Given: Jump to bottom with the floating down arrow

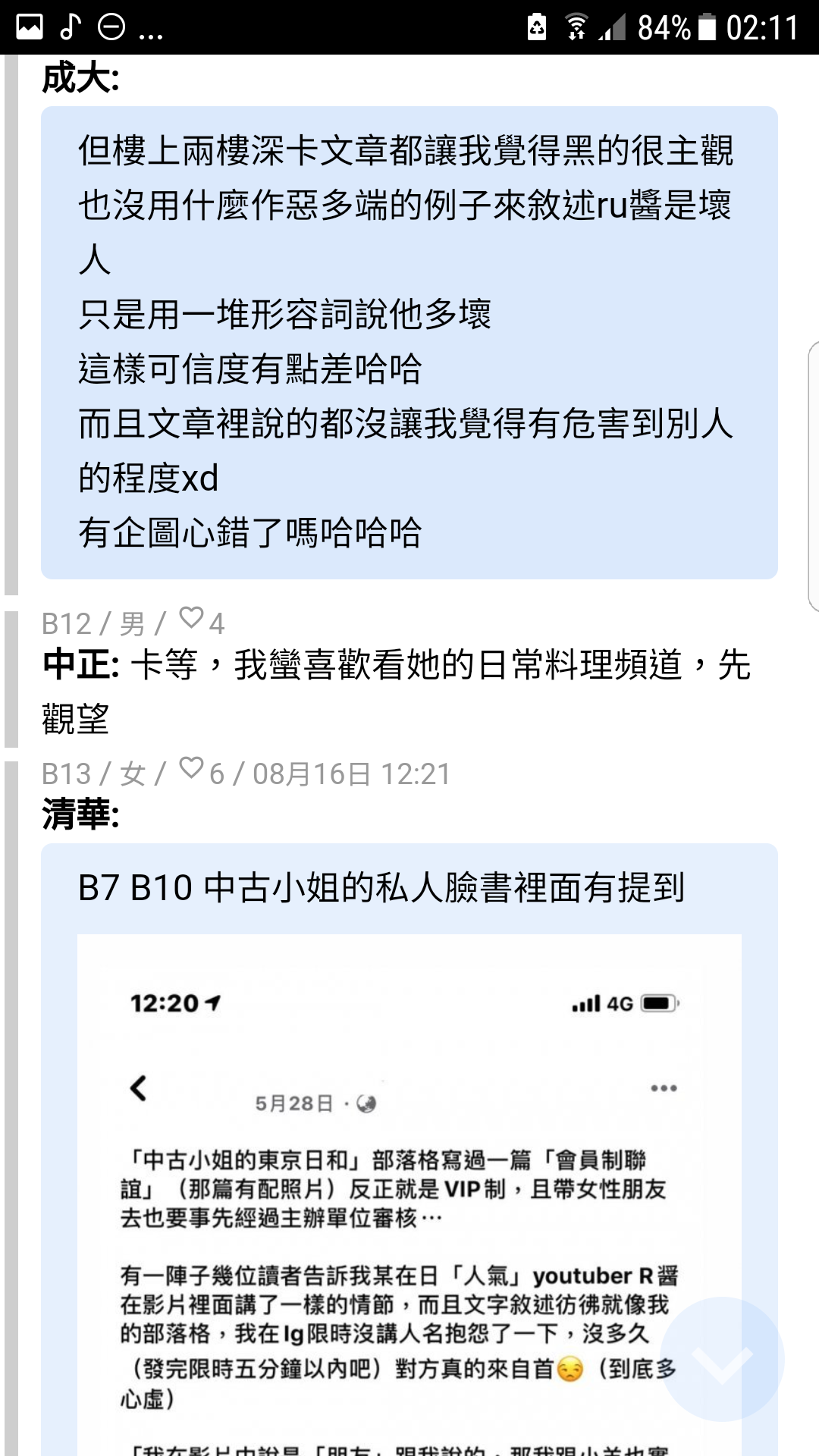Looking at the screenshot, I should [723, 1359].
